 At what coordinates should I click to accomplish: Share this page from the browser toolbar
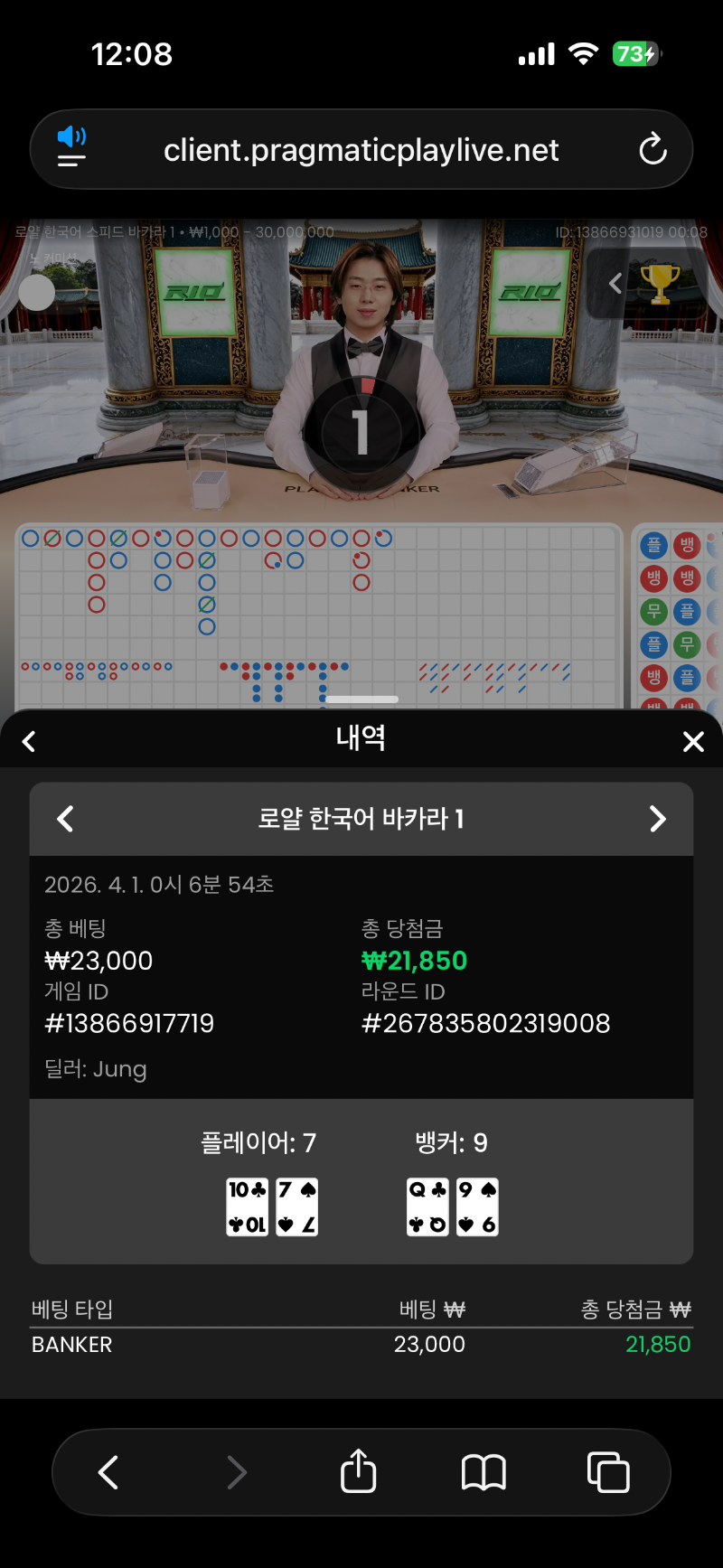click(359, 1472)
